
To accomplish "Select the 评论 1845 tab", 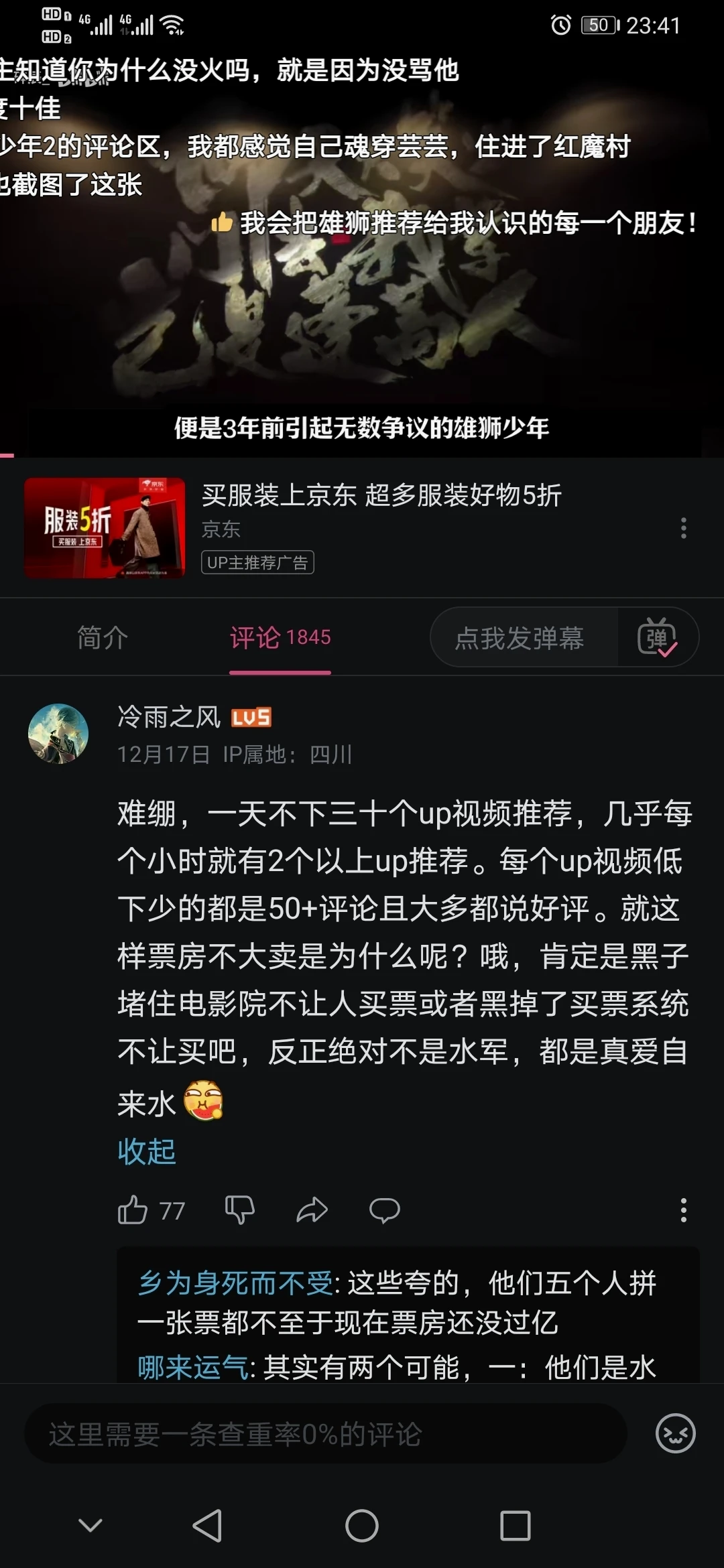I will tap(280, 637).
